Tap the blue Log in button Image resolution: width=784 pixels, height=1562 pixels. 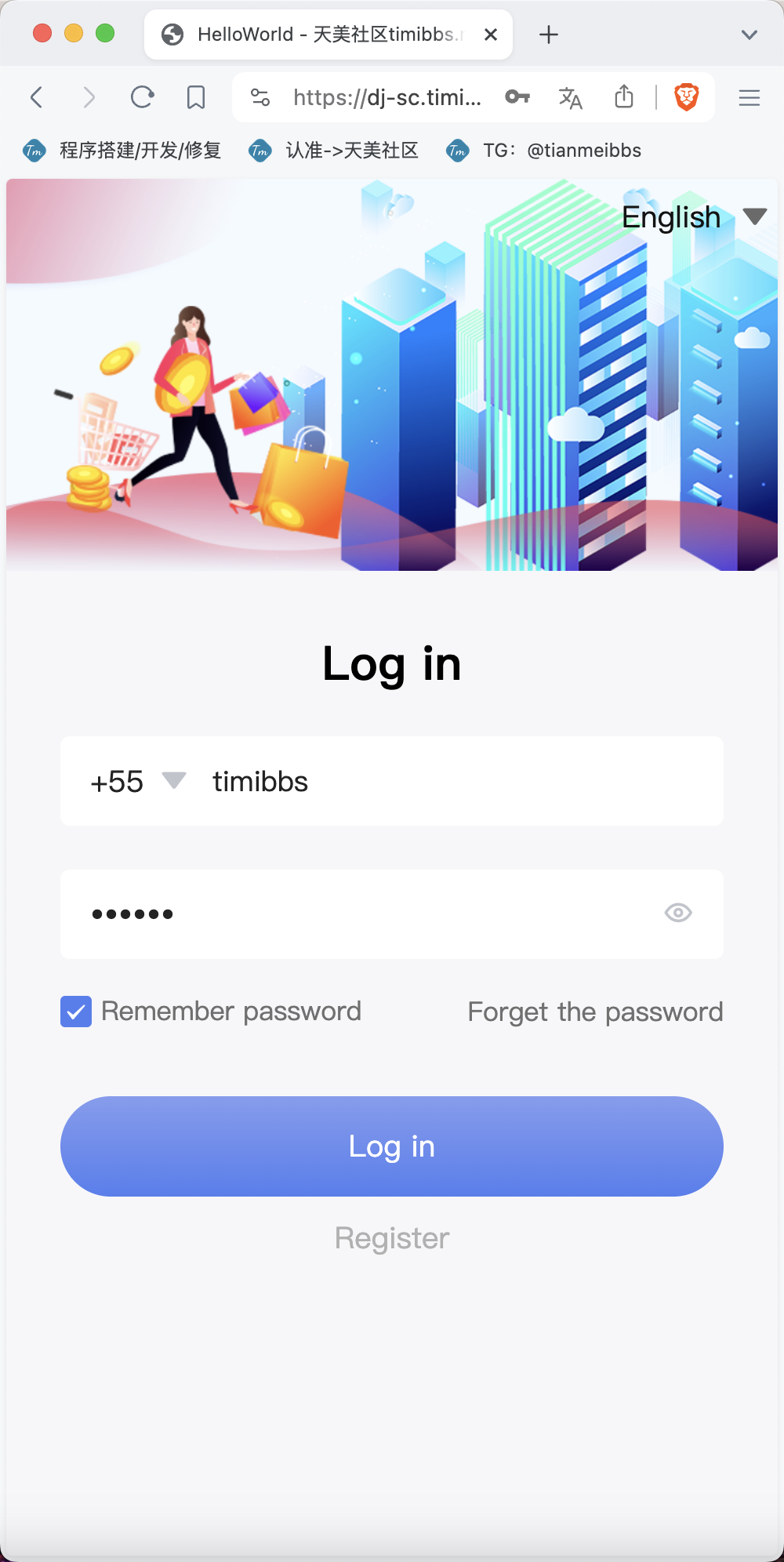pos(392,1146)
